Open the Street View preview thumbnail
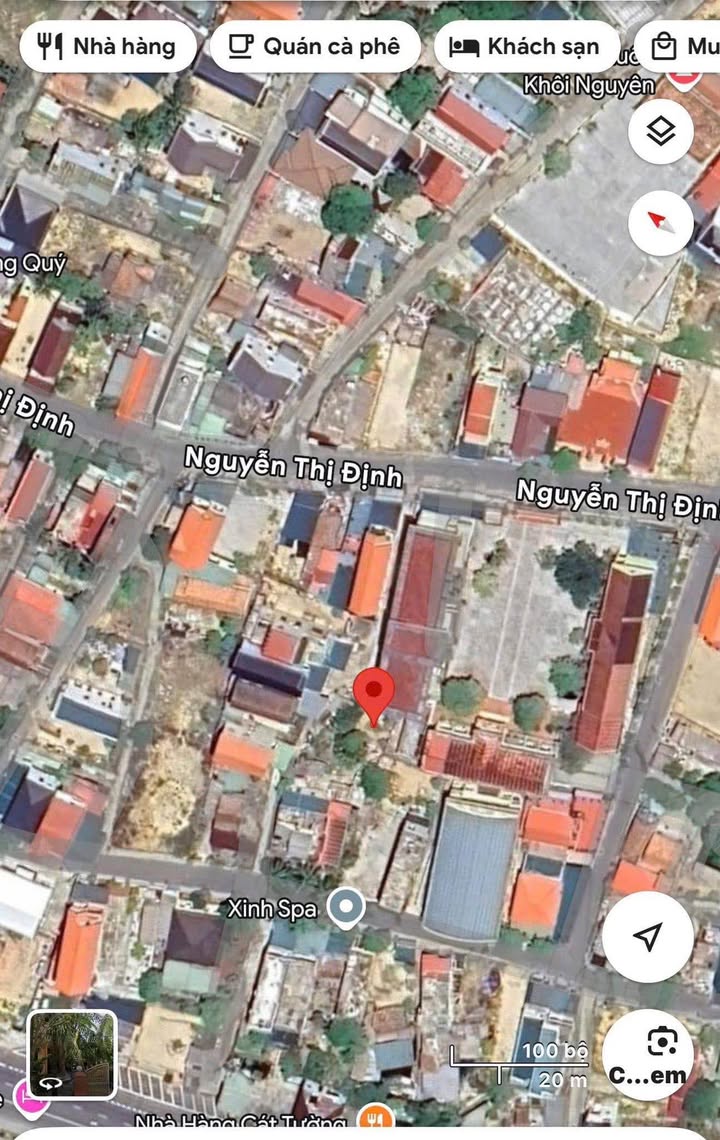This screenshot has width=720, height=1140. 71,1054
